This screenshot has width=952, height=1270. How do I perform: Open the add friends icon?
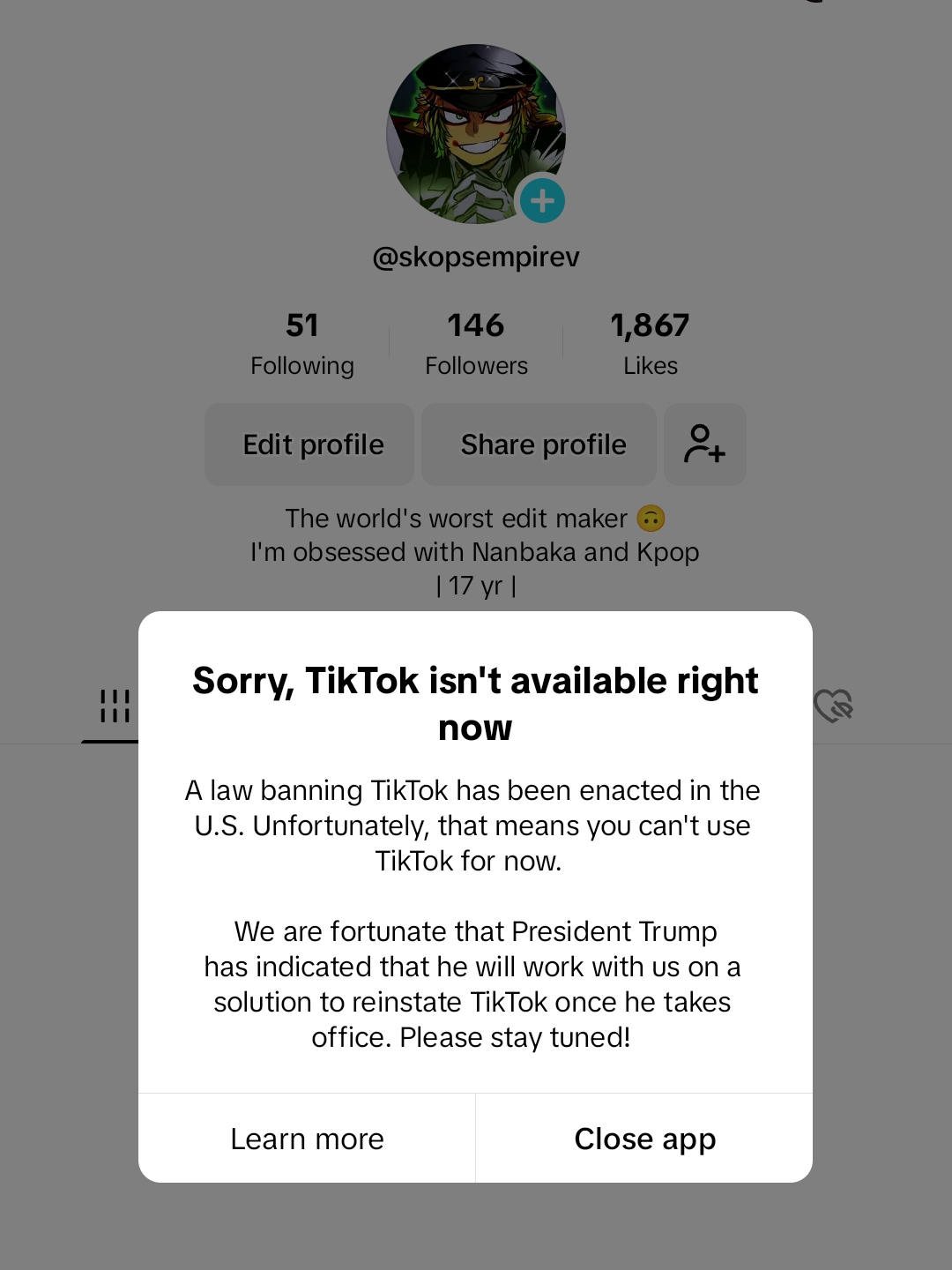click(x=704, y=444)
